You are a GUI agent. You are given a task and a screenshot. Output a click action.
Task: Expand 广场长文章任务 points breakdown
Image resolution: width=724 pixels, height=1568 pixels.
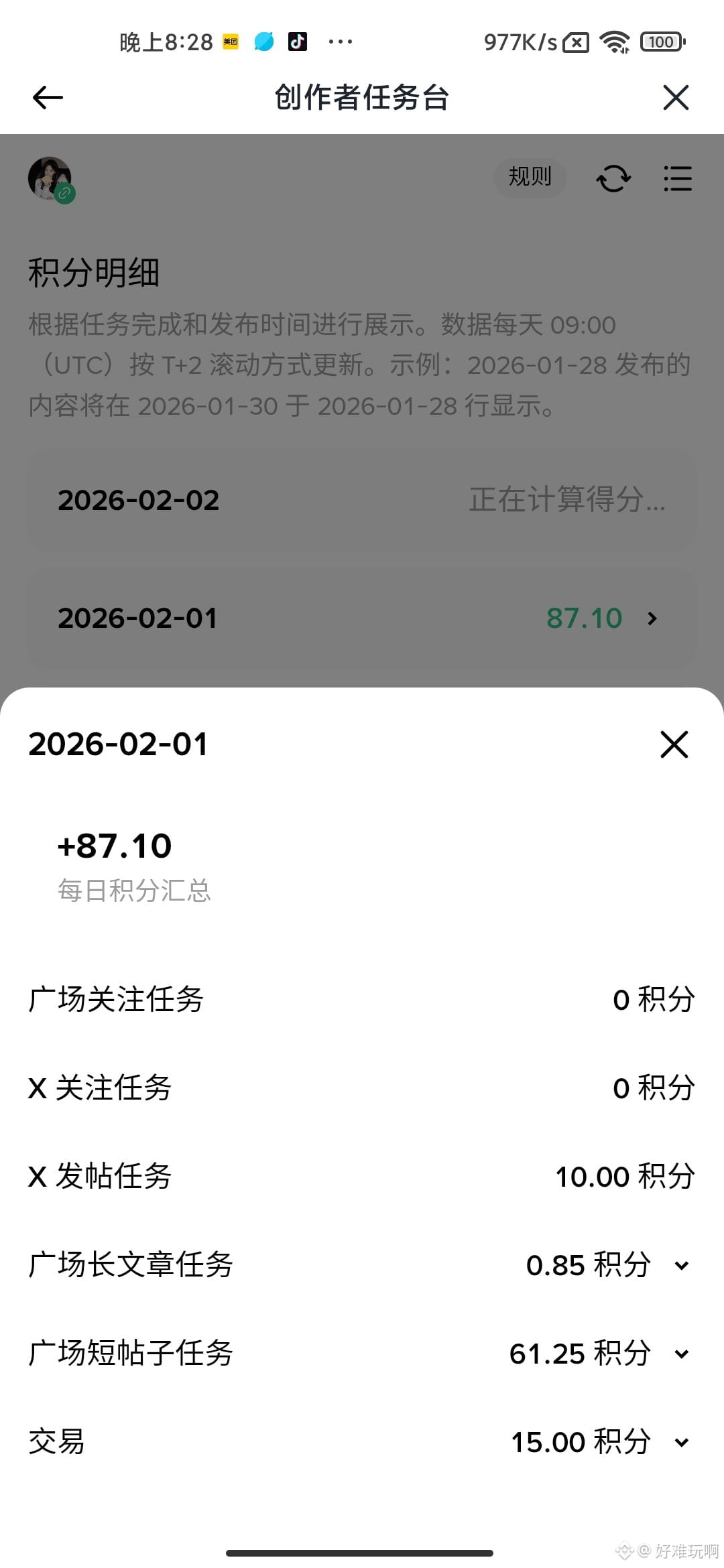(681, 1266)
